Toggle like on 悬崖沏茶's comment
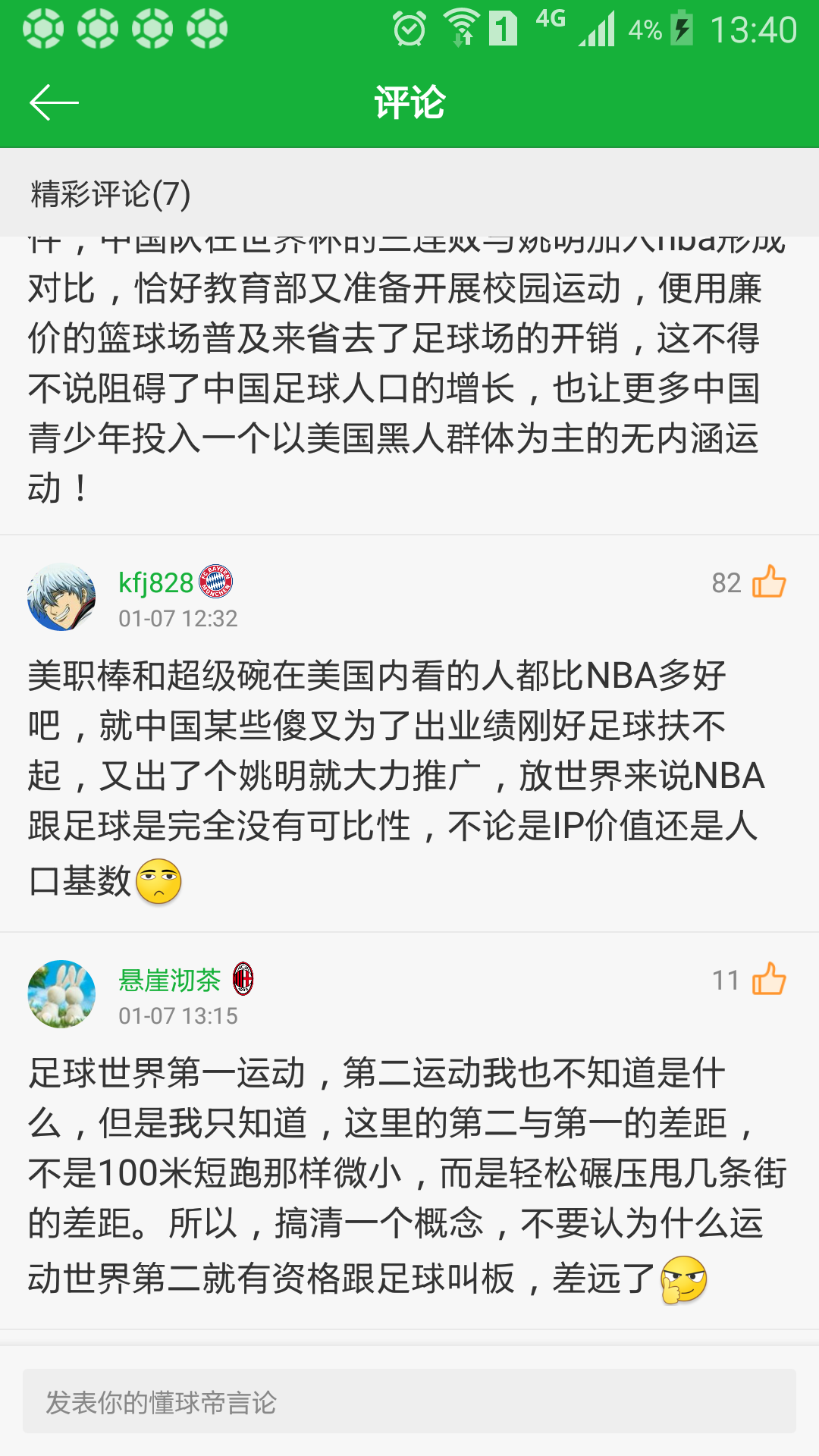This screenshot has width=819, height=1456. 768,980
